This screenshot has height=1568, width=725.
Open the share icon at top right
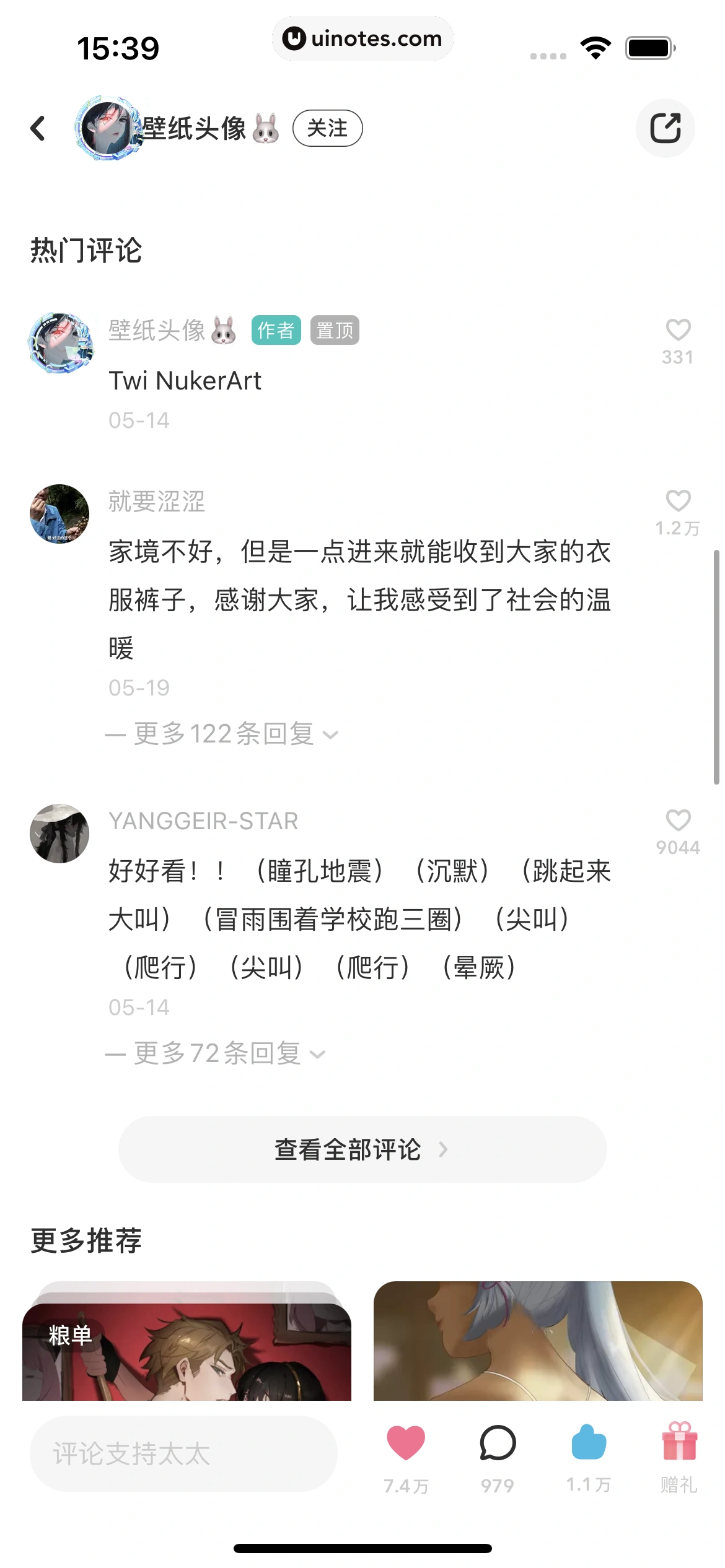(x=666, y=128)
